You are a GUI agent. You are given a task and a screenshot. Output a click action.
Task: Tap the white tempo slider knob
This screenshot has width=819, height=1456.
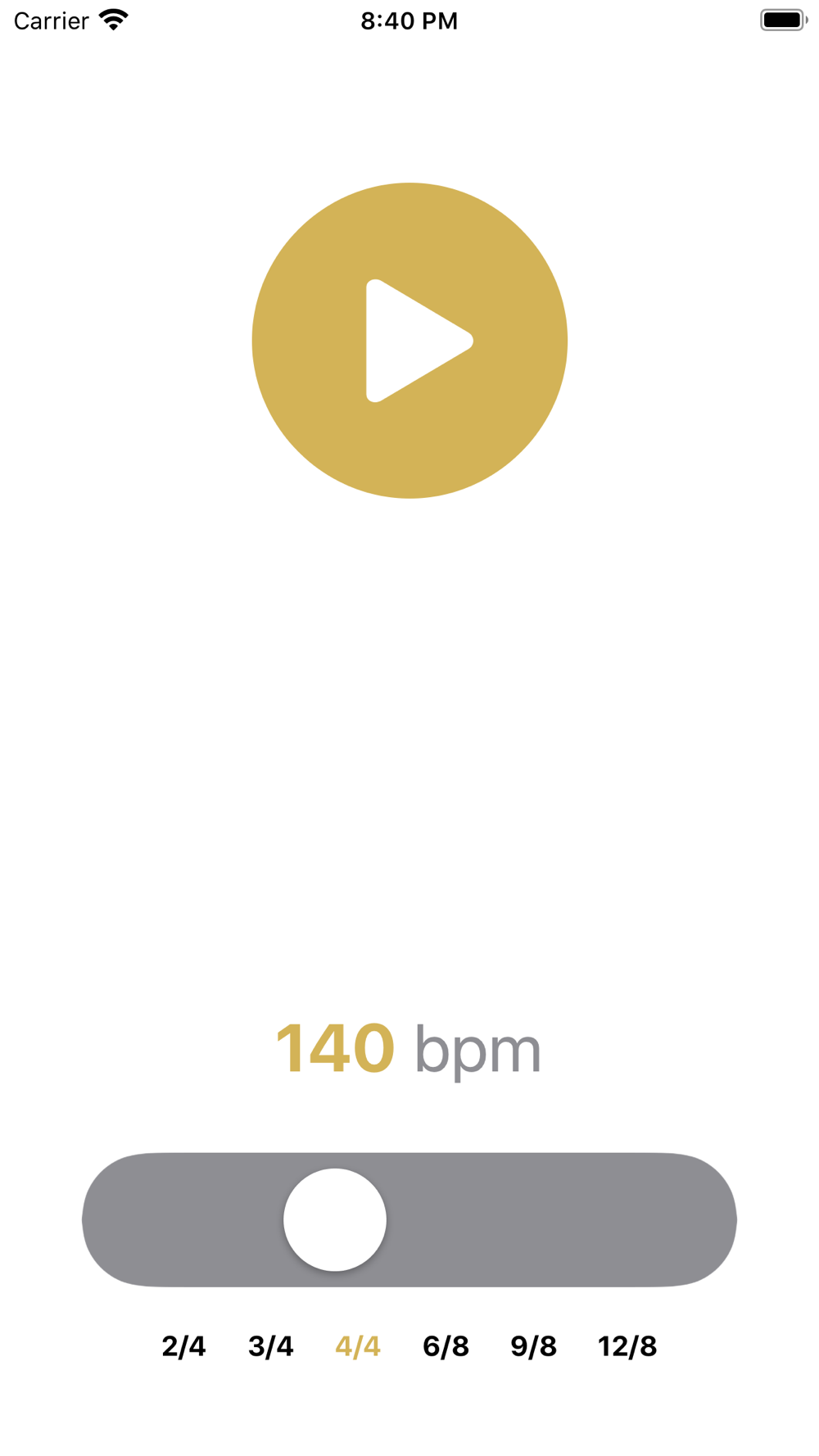tap(335, 1220)
